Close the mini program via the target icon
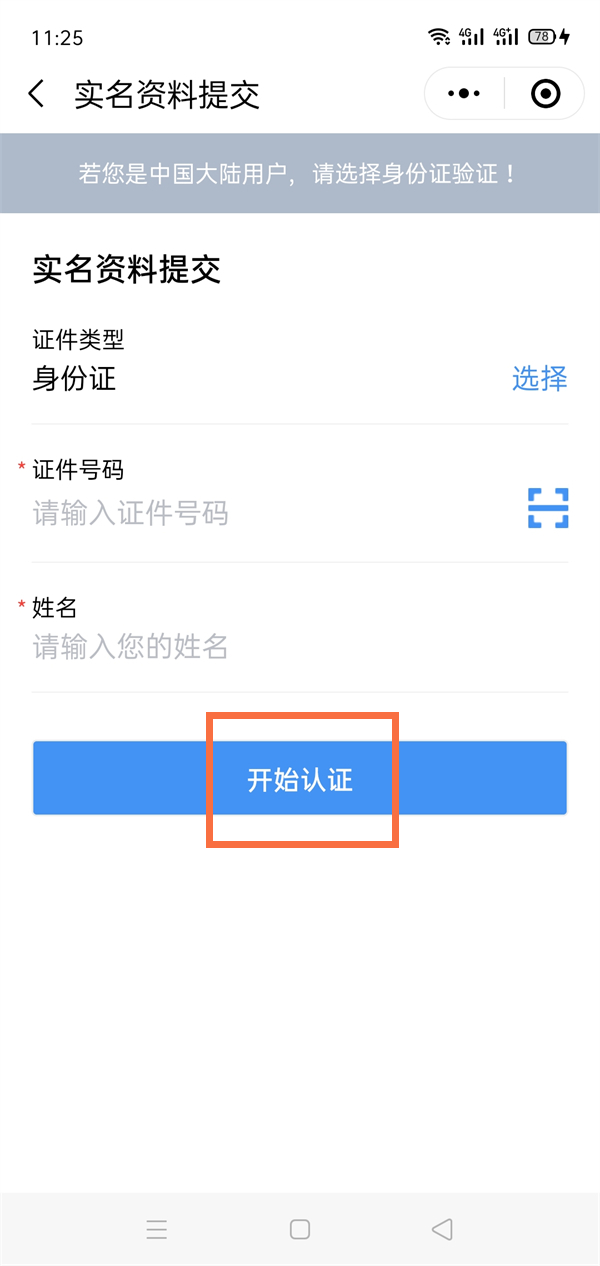This screenshot has width=600, height=1266. (545, 94)
